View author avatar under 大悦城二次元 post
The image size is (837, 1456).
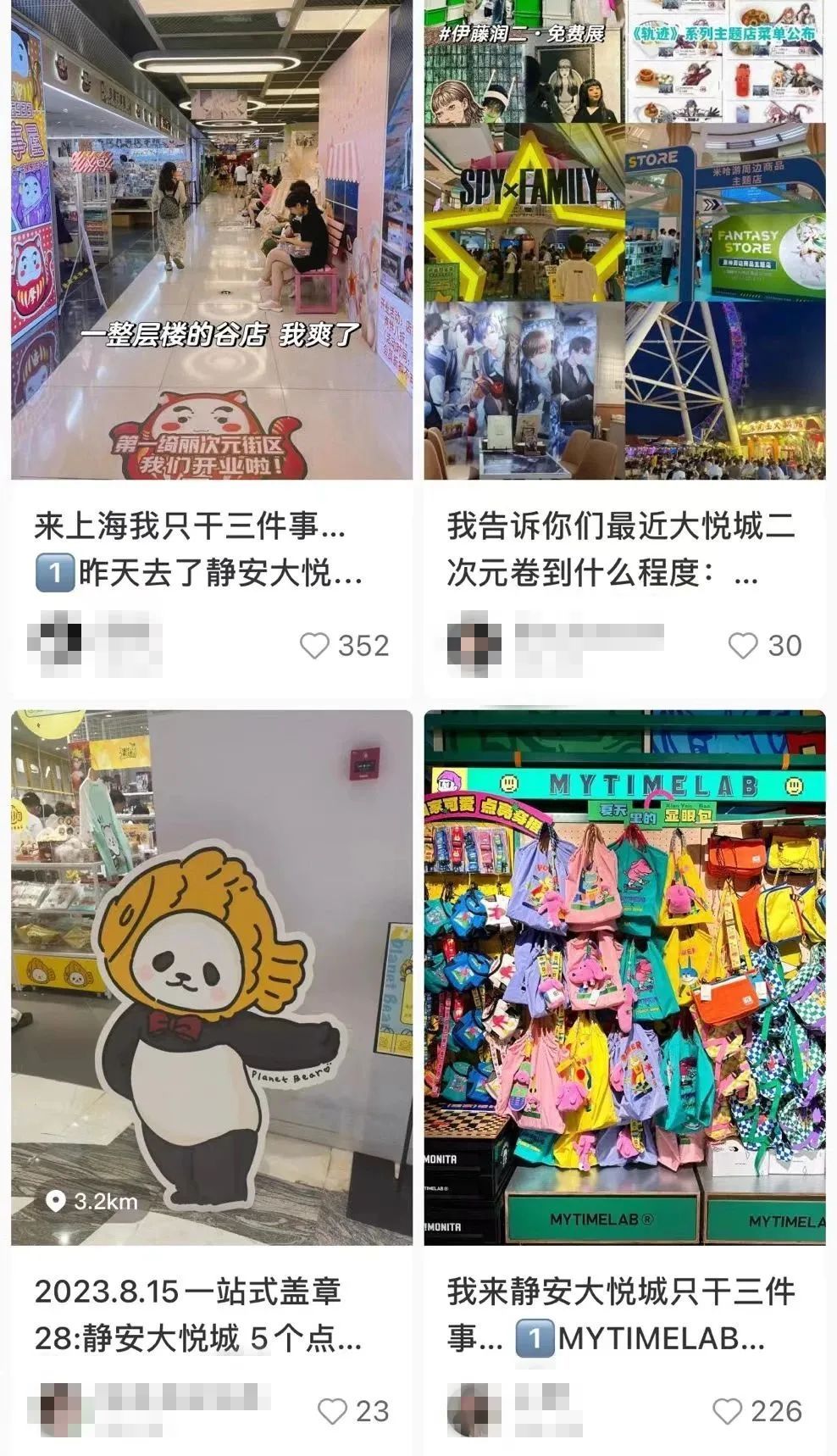point(474,646)
